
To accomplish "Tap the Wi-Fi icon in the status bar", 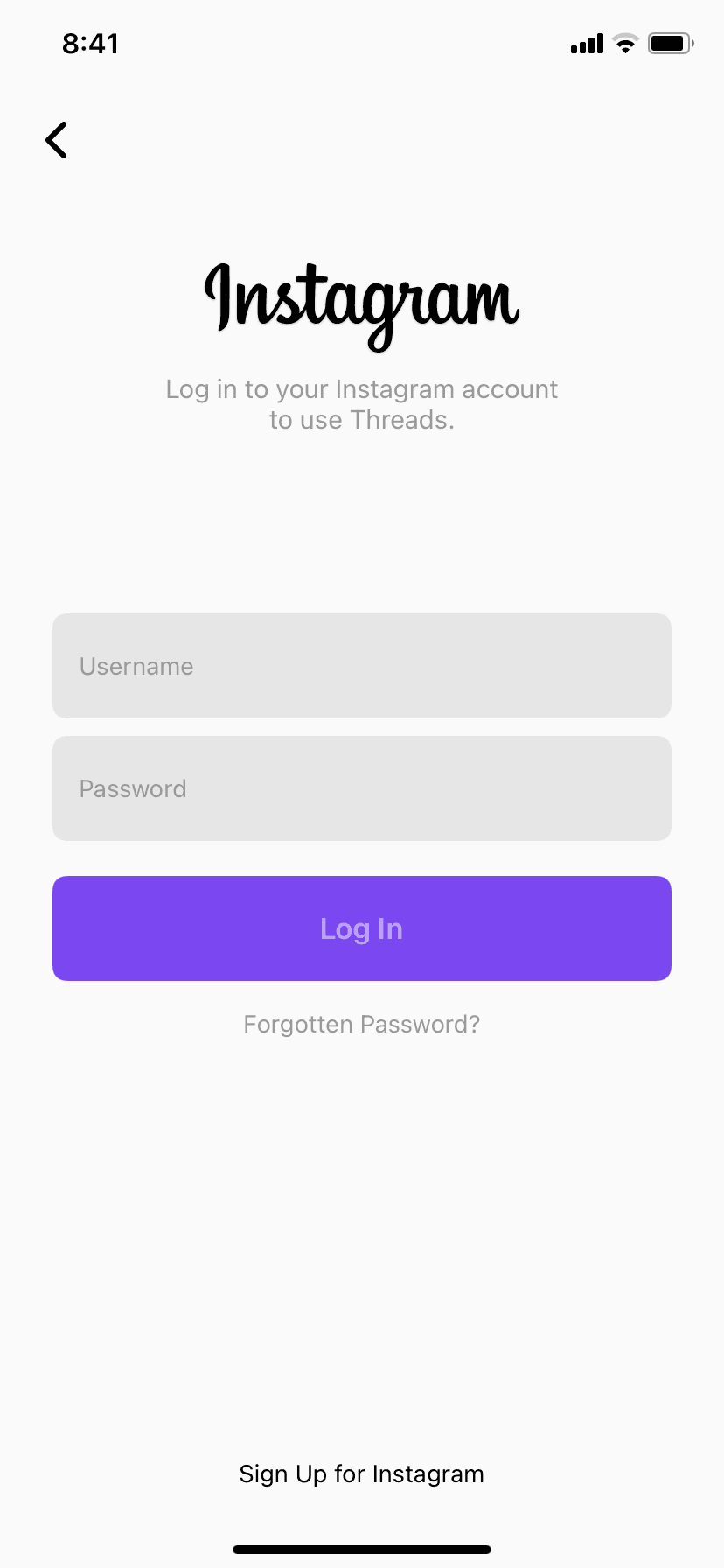I will [x=624, y=44].
